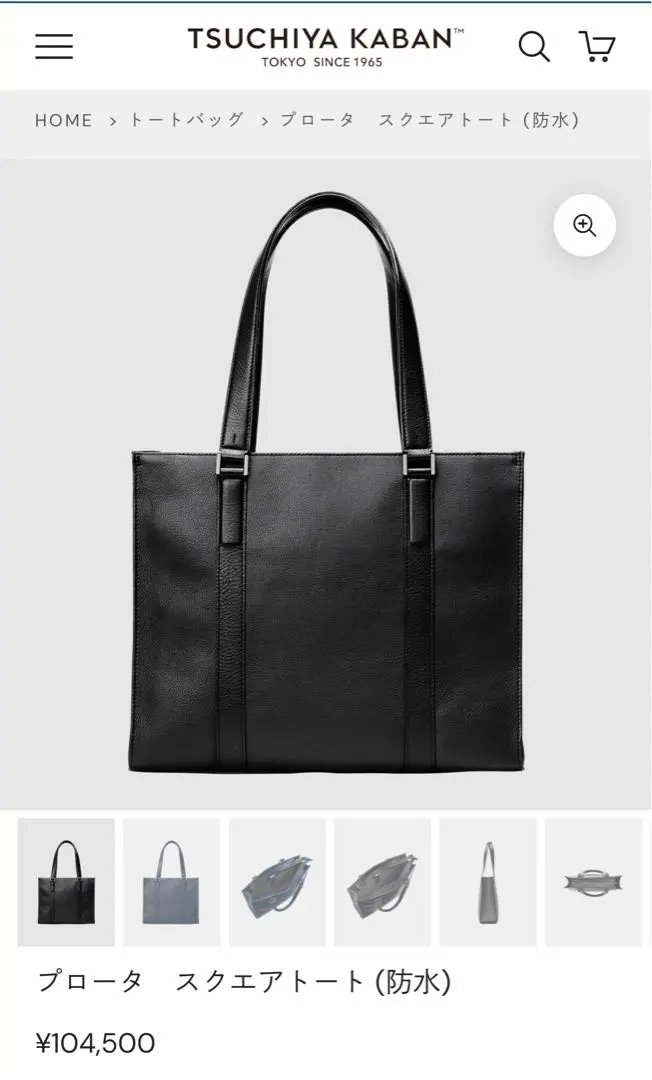The image size is (652, 1080).
Task: Open the hamburger menu
Action: click(54, 46)
